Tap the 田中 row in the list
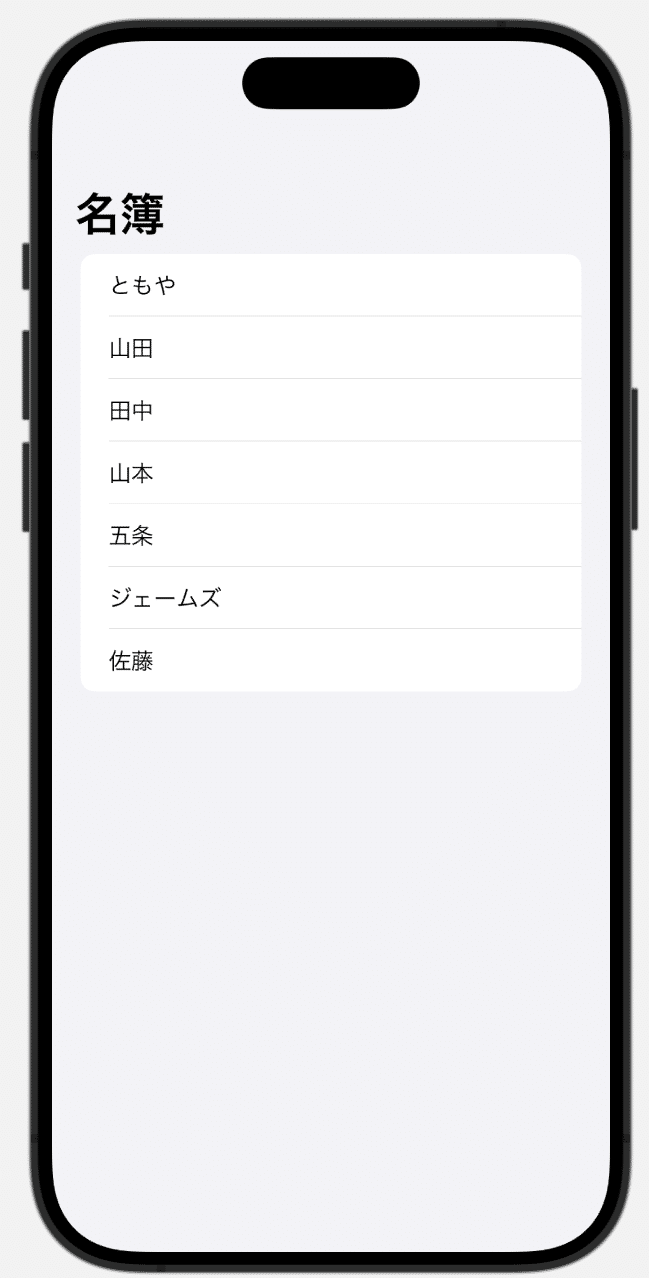This screenshot has height=1278, width=649. [x=330, y=410]
